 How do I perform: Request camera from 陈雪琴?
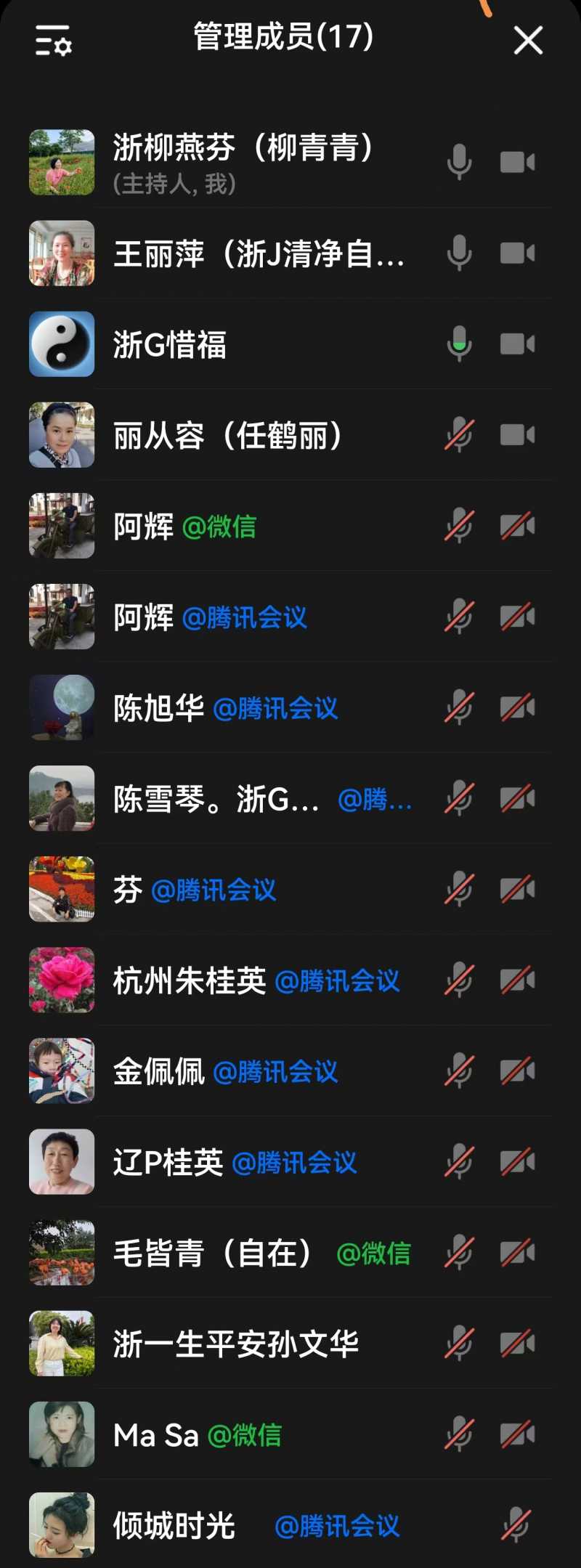click(x=518, y=799)
